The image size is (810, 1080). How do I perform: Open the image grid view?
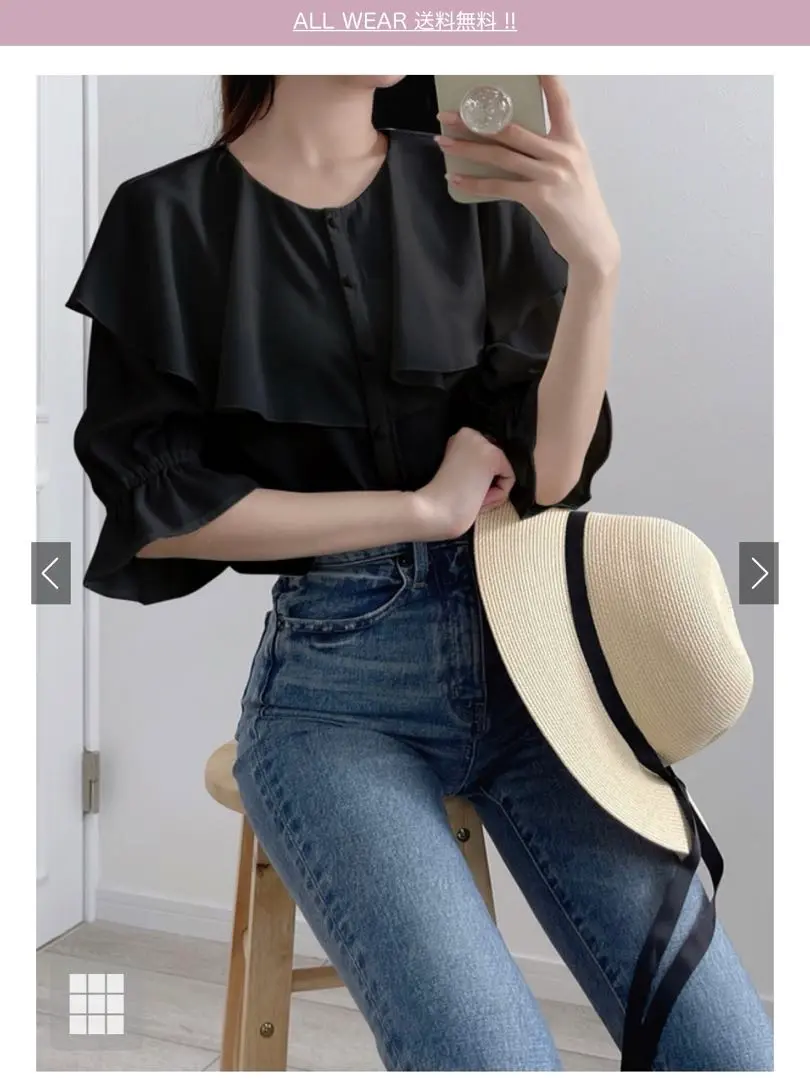point(97,1003)
